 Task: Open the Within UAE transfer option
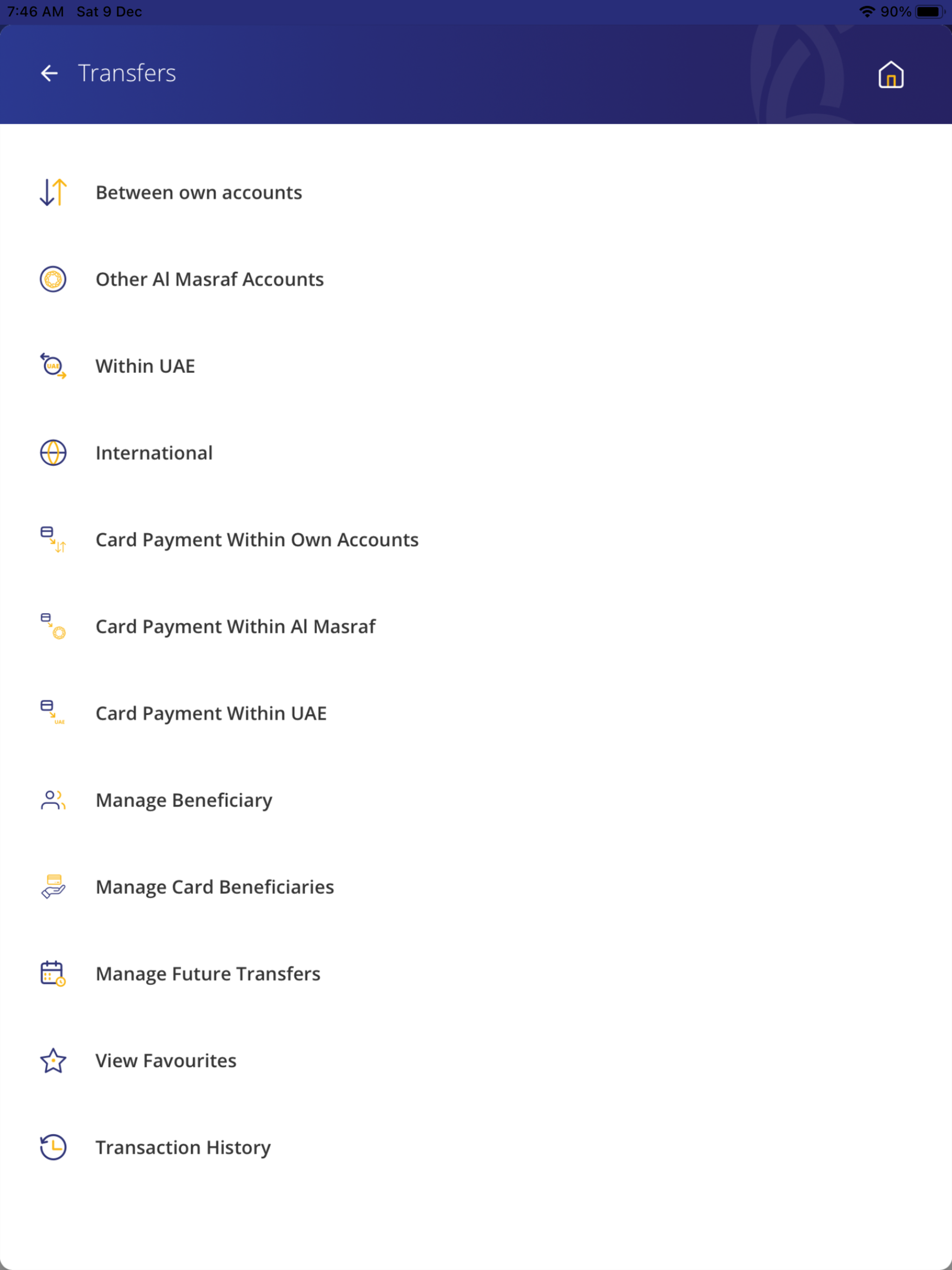coord(145,366)
